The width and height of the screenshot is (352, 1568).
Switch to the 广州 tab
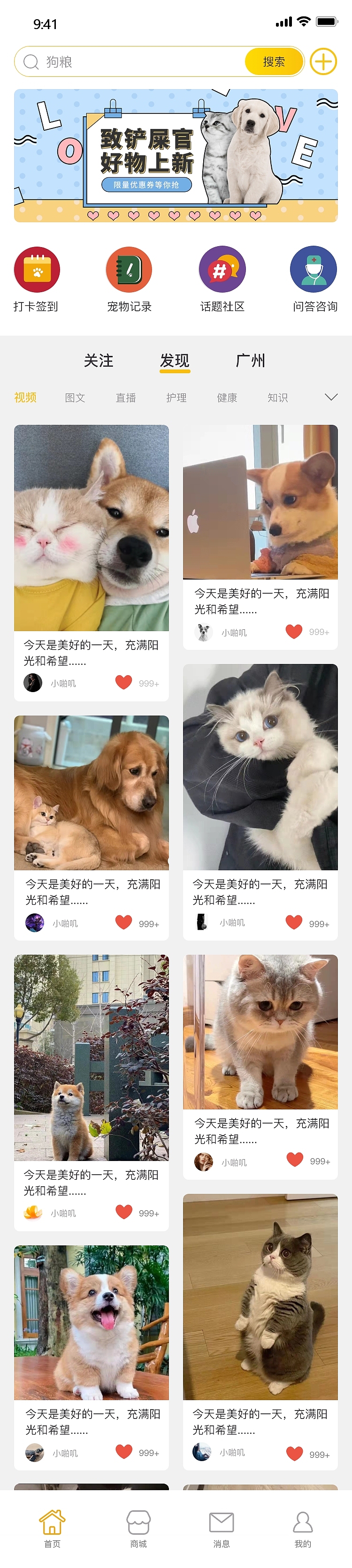click(250, 360)
